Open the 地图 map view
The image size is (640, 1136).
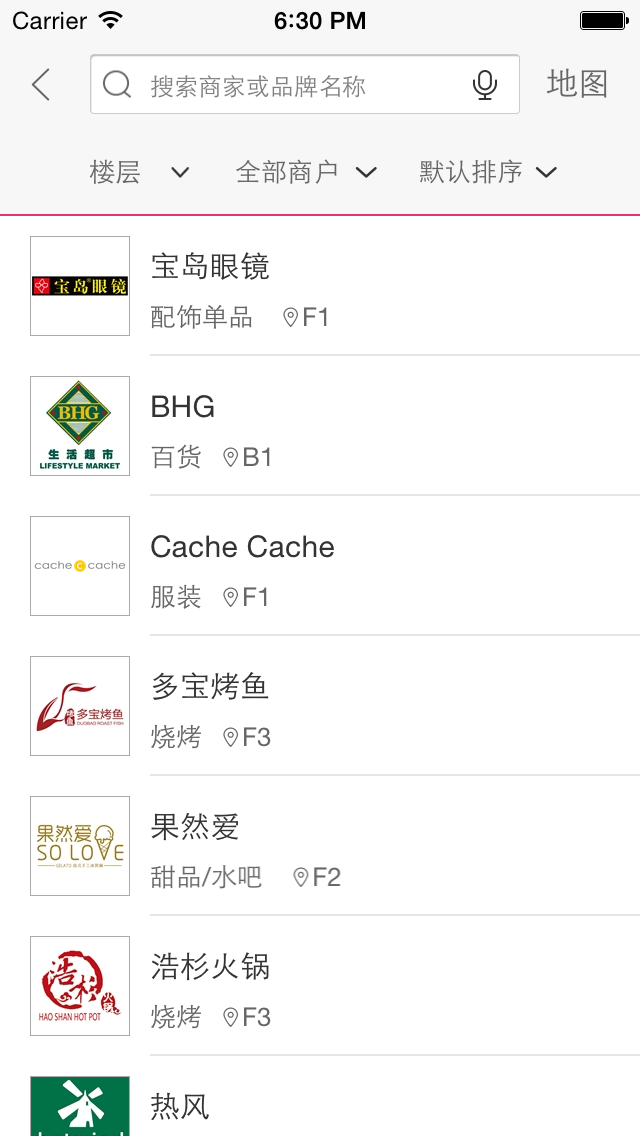[x=577, y=84]
